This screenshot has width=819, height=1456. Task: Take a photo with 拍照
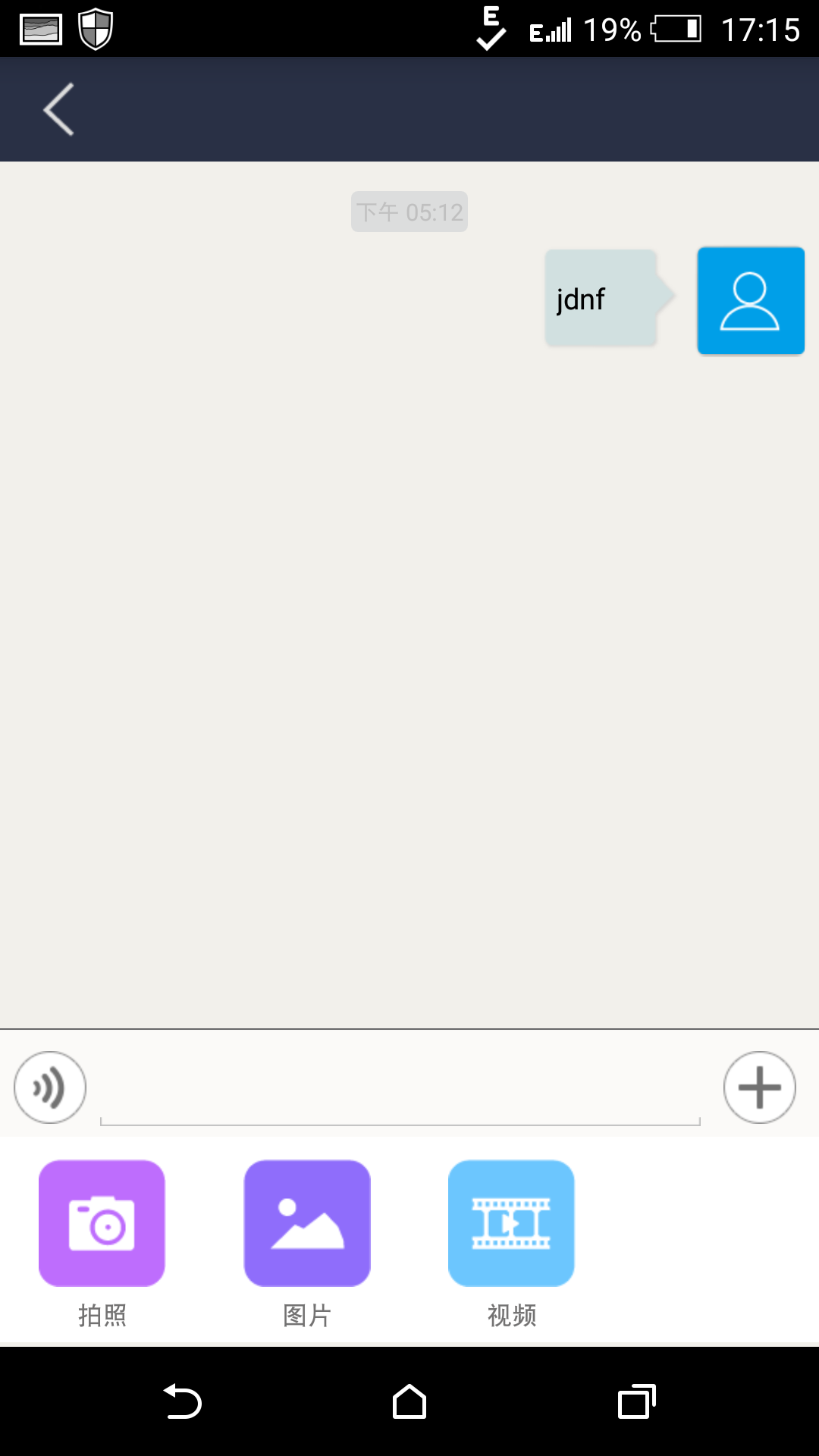click(x=102, y=1222)
